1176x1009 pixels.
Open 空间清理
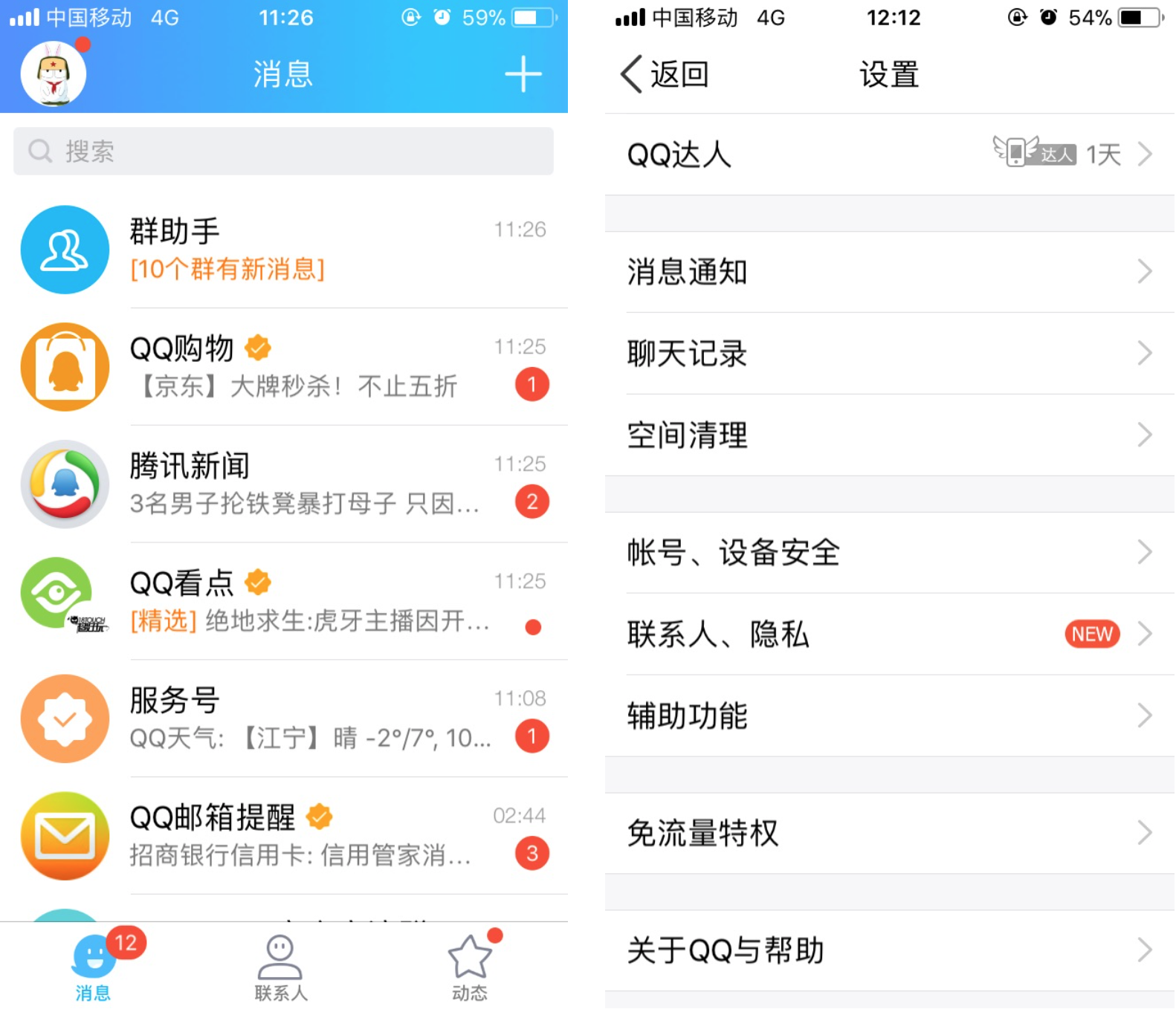click(889, 435)
